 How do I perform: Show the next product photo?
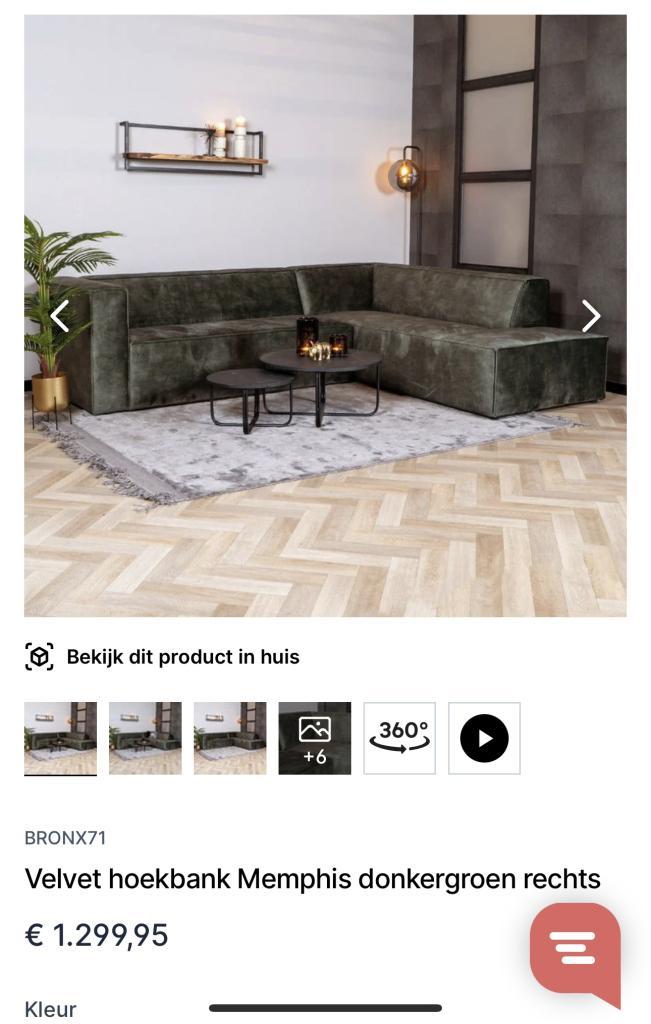click(591, 316)
